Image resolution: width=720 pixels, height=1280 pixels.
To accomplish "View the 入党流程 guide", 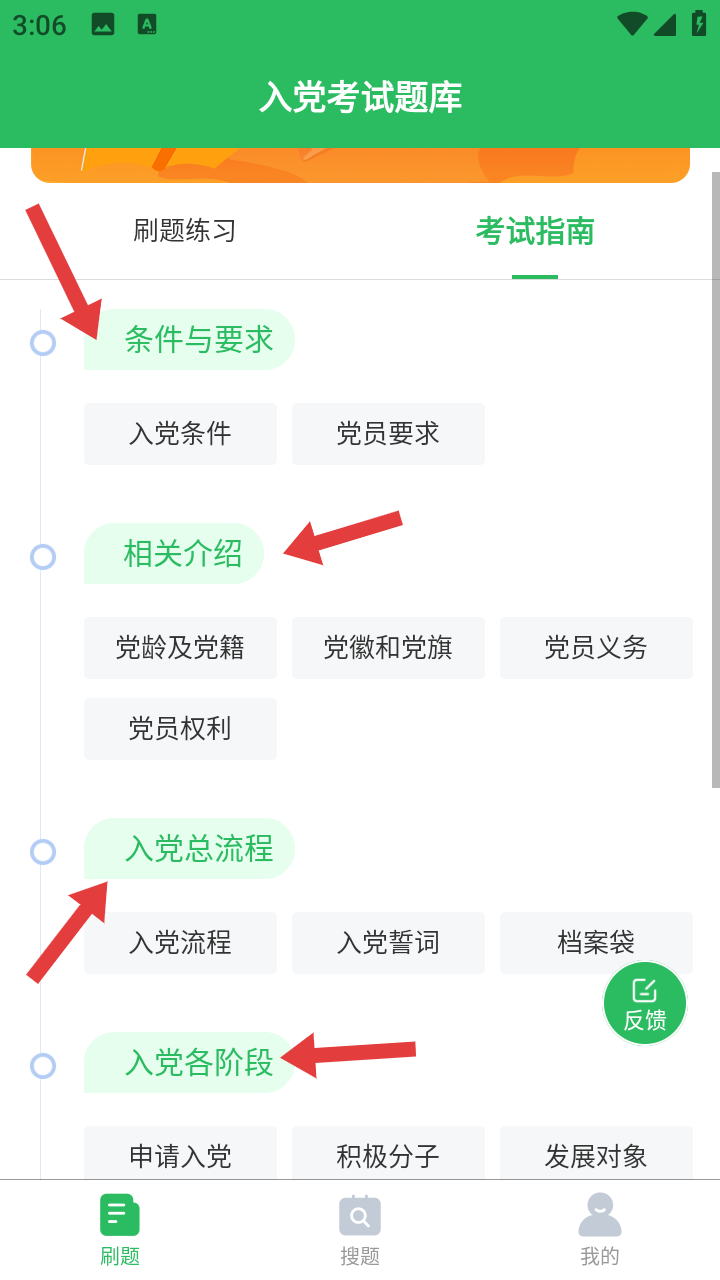I will click(x=180, y=943).
